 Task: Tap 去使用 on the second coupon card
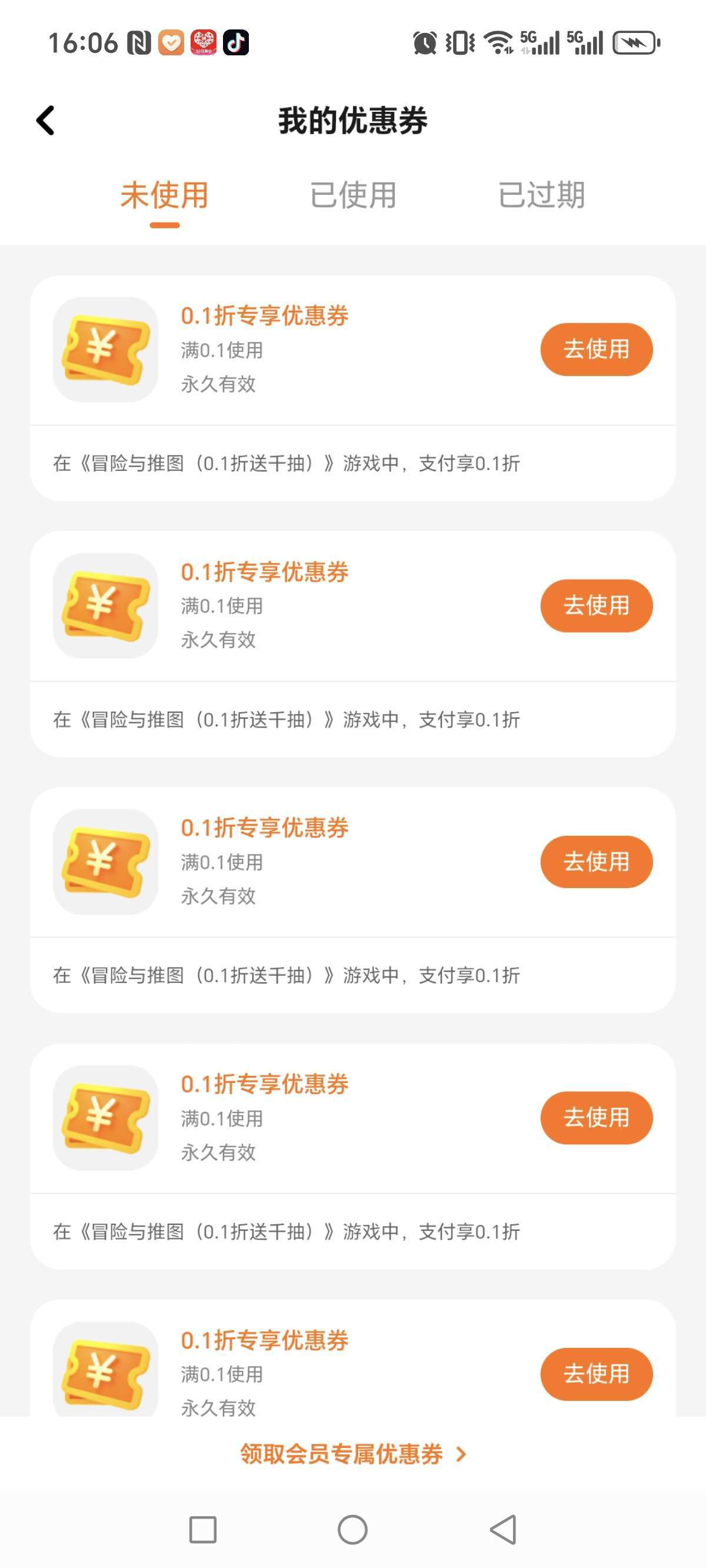(597, 606)
